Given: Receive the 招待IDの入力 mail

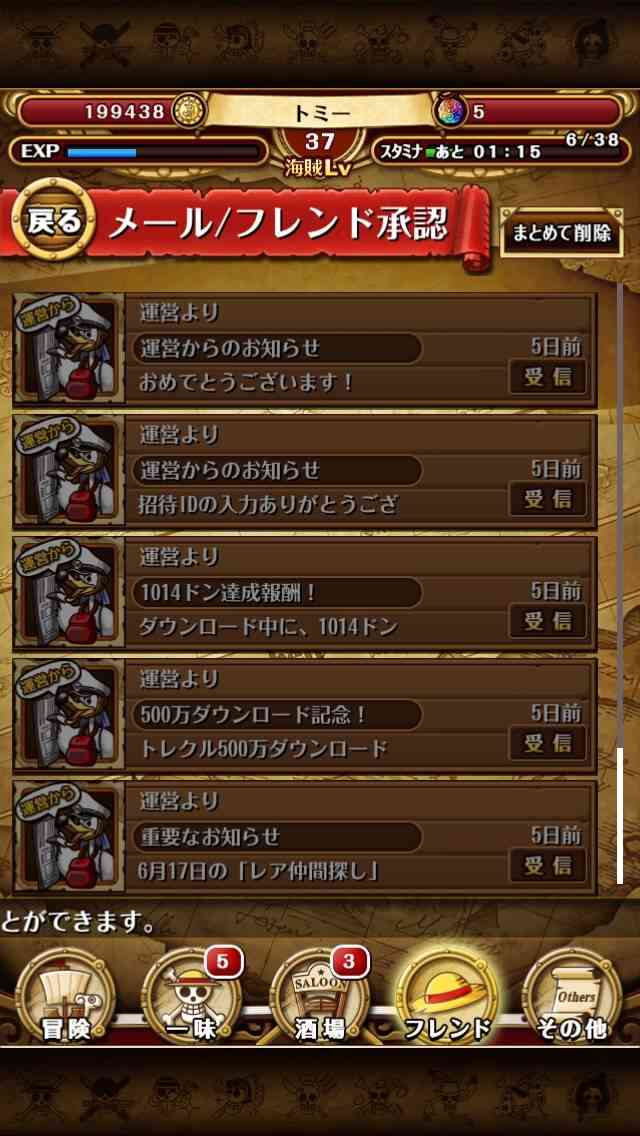Looking at the screenshot, I should point(547,498).
